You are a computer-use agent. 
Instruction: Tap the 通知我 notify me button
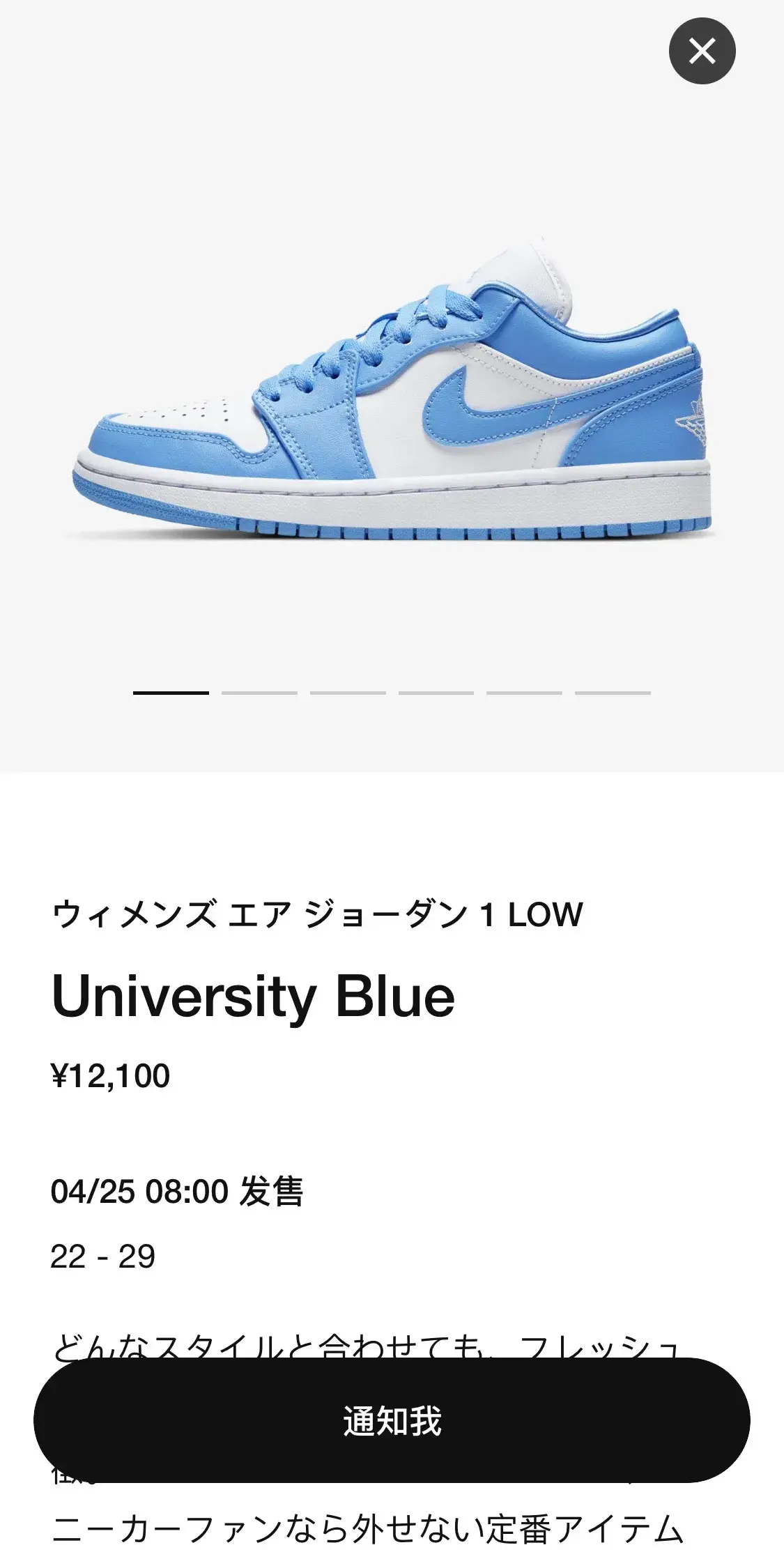(392, 1420)
